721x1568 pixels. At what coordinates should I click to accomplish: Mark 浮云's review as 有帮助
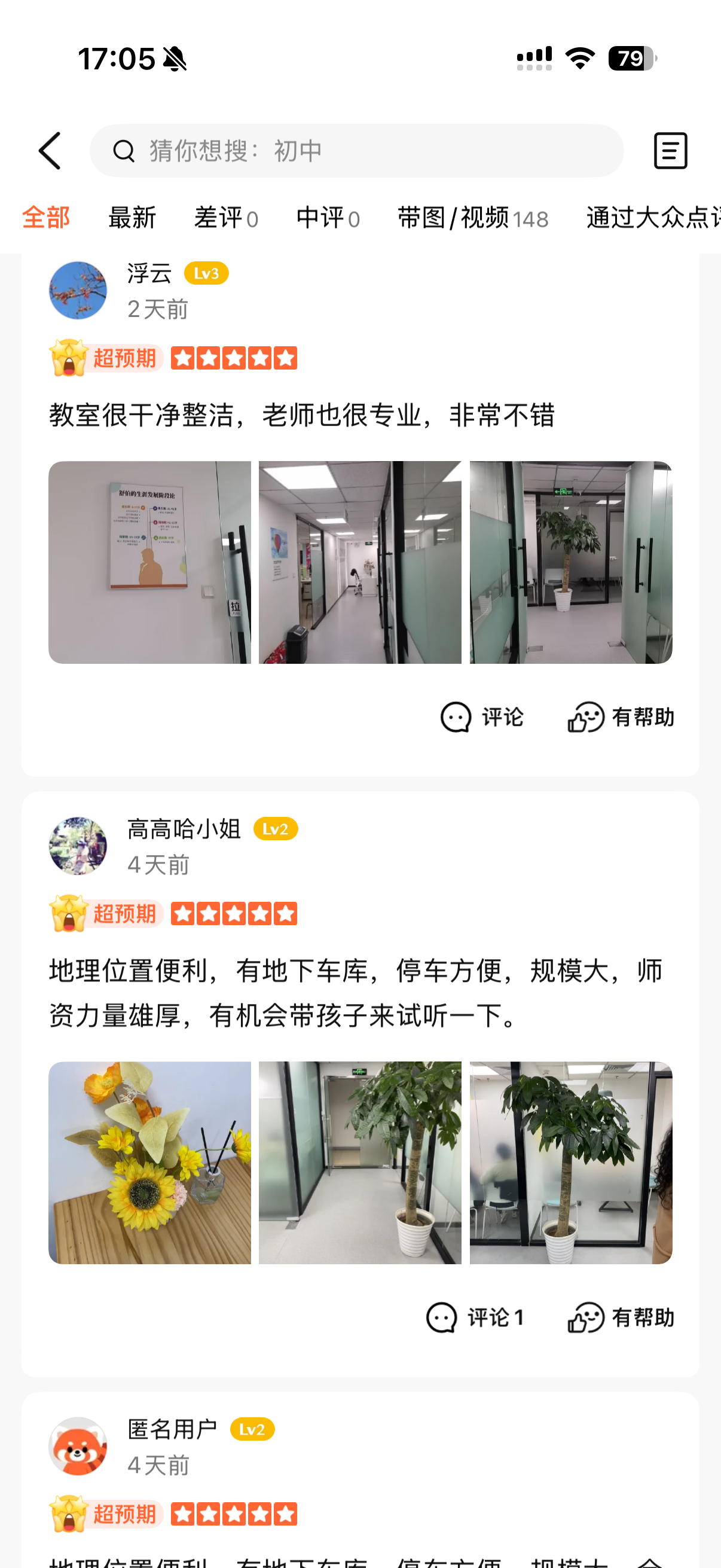tap(621, 717)
